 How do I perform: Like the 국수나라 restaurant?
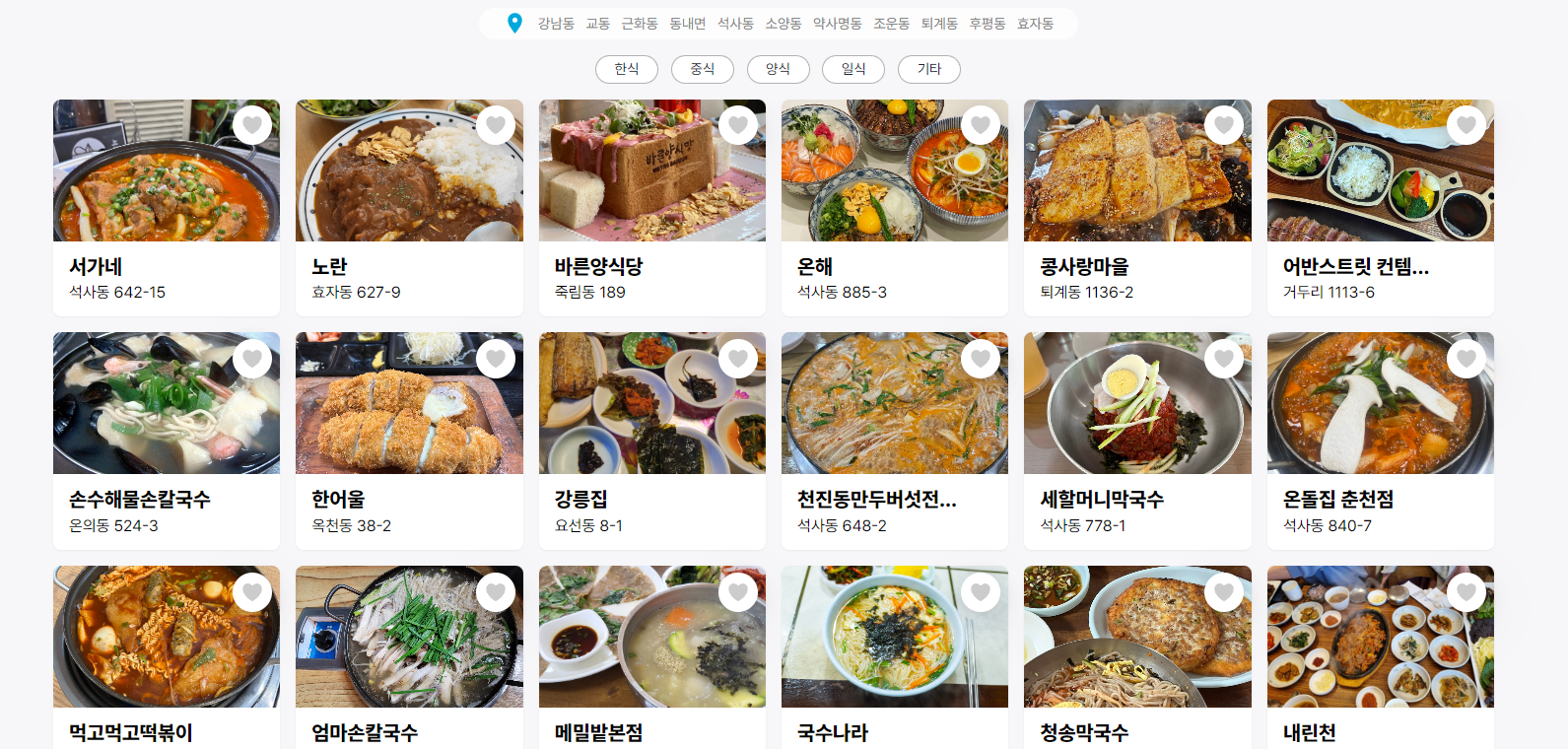pyautogui.click(x=981, y=592)
